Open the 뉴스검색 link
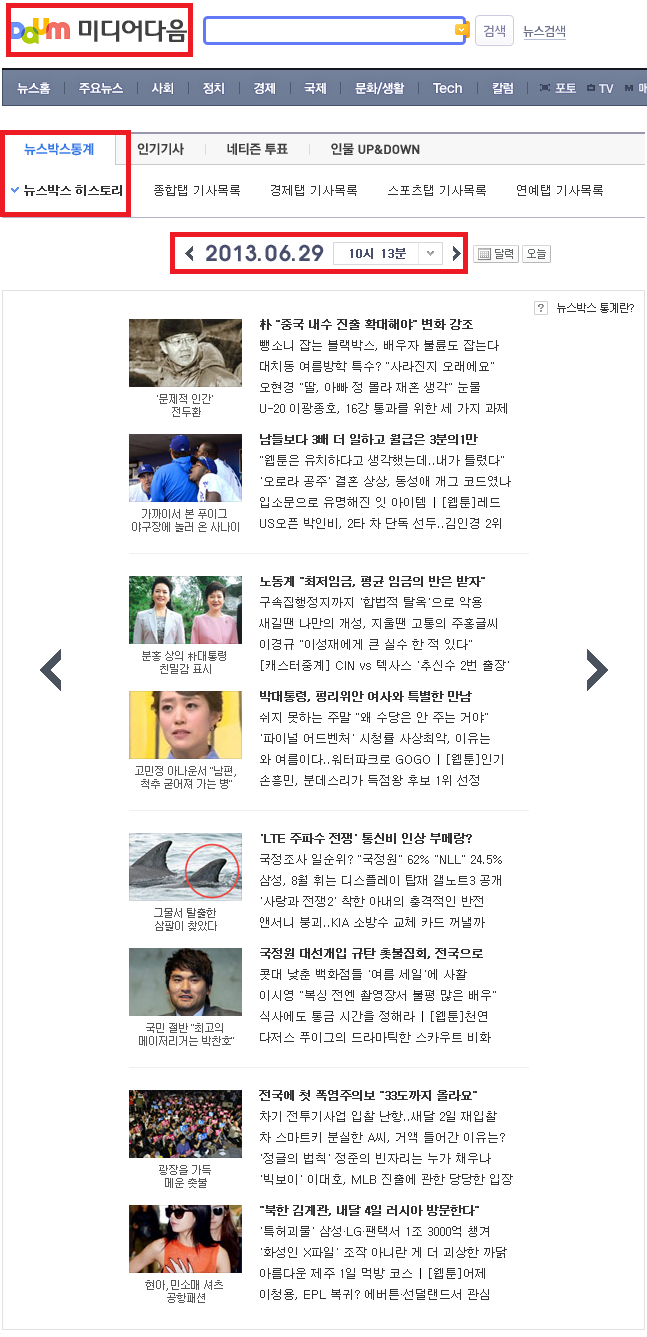Image resolution: width=647 pixels, height=1337 pixels. (x=544, y=31)
